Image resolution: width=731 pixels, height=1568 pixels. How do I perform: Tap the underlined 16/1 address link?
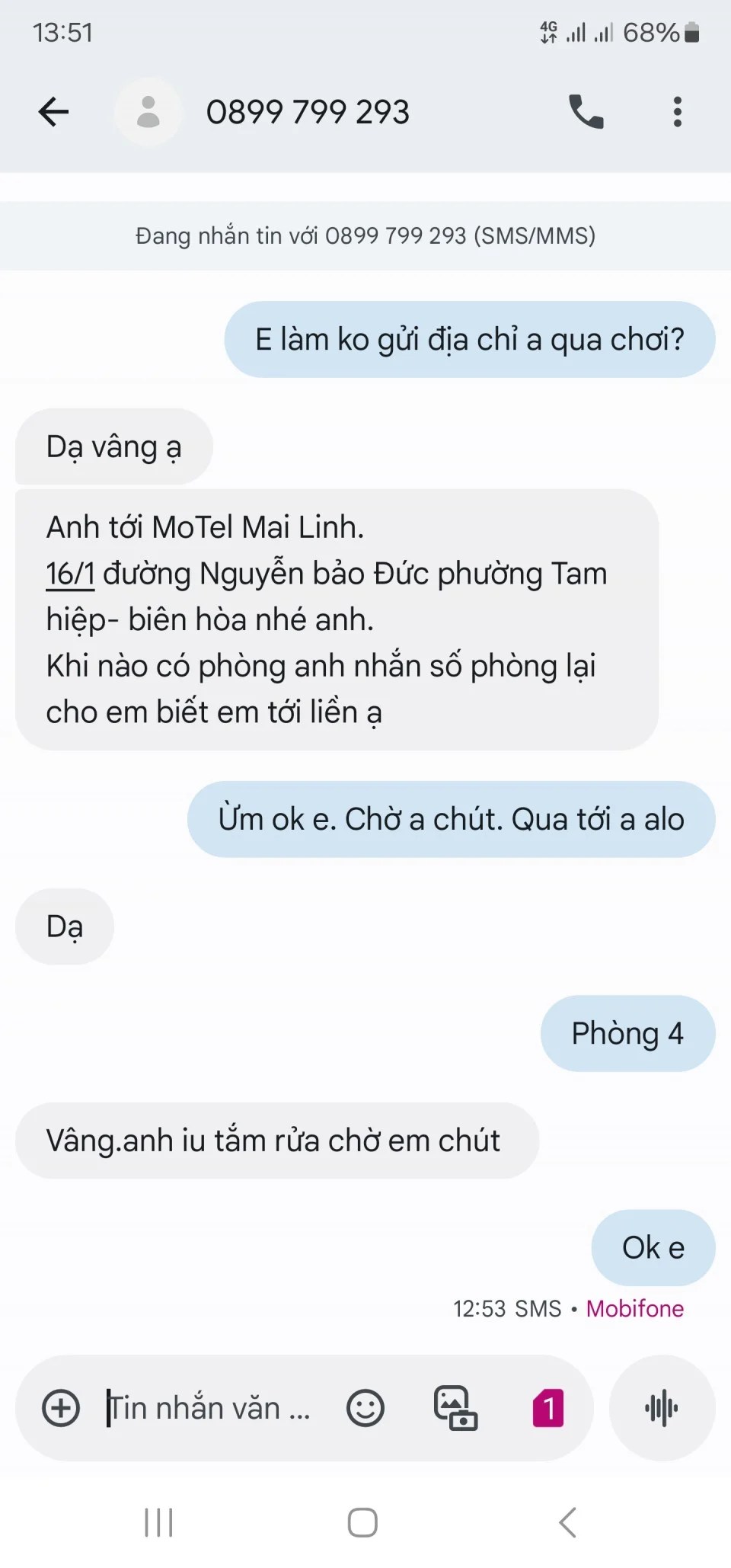70,574
